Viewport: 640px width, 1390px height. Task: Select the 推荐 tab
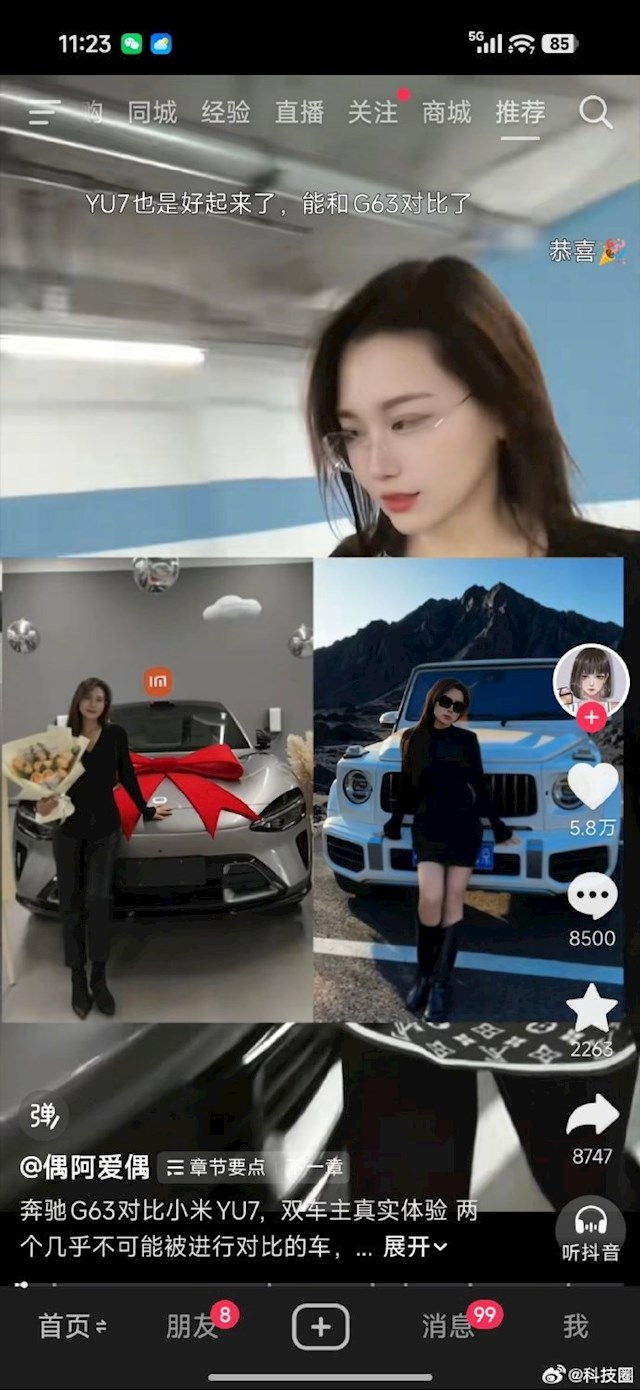pyautogui.click(x=520, y=112)
